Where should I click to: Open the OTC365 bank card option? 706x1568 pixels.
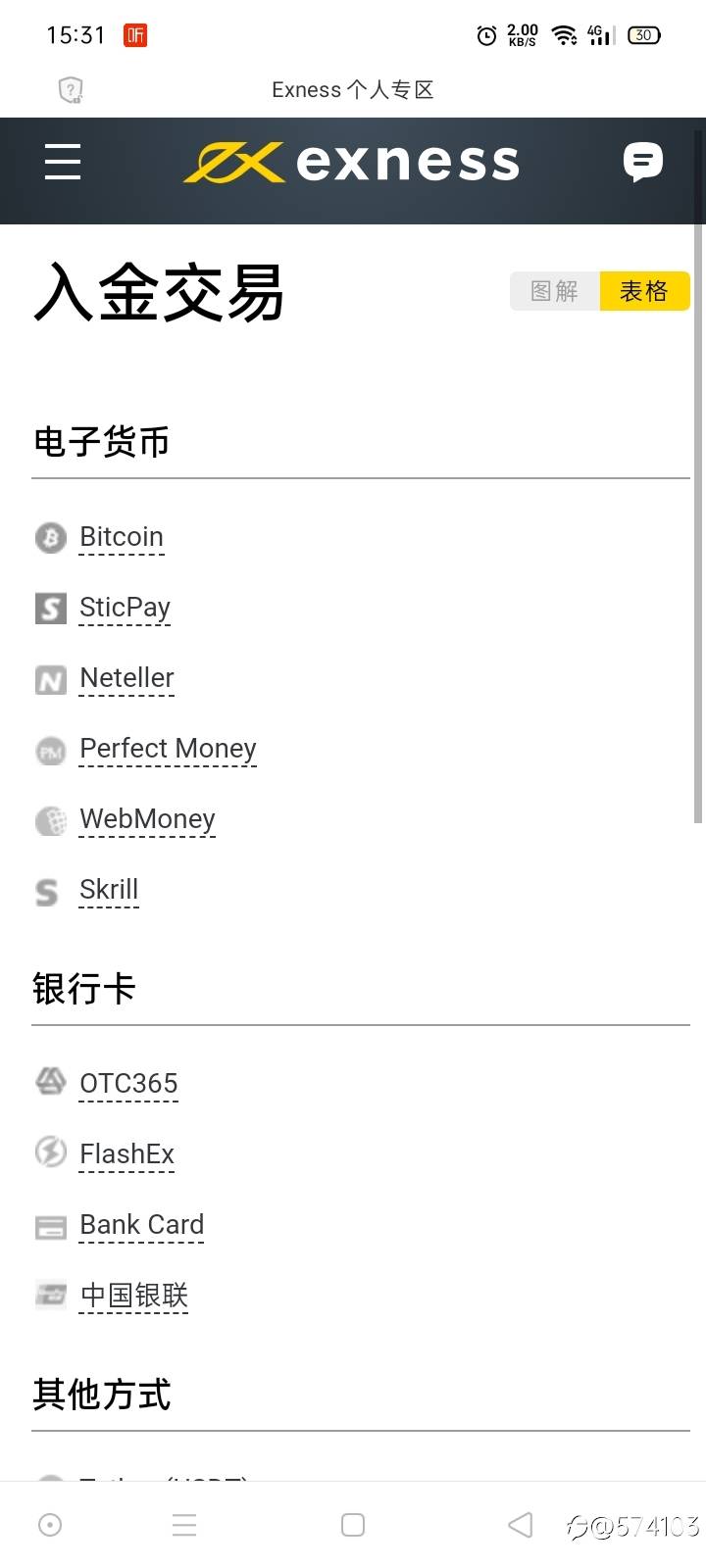[x=128, y=1084]
